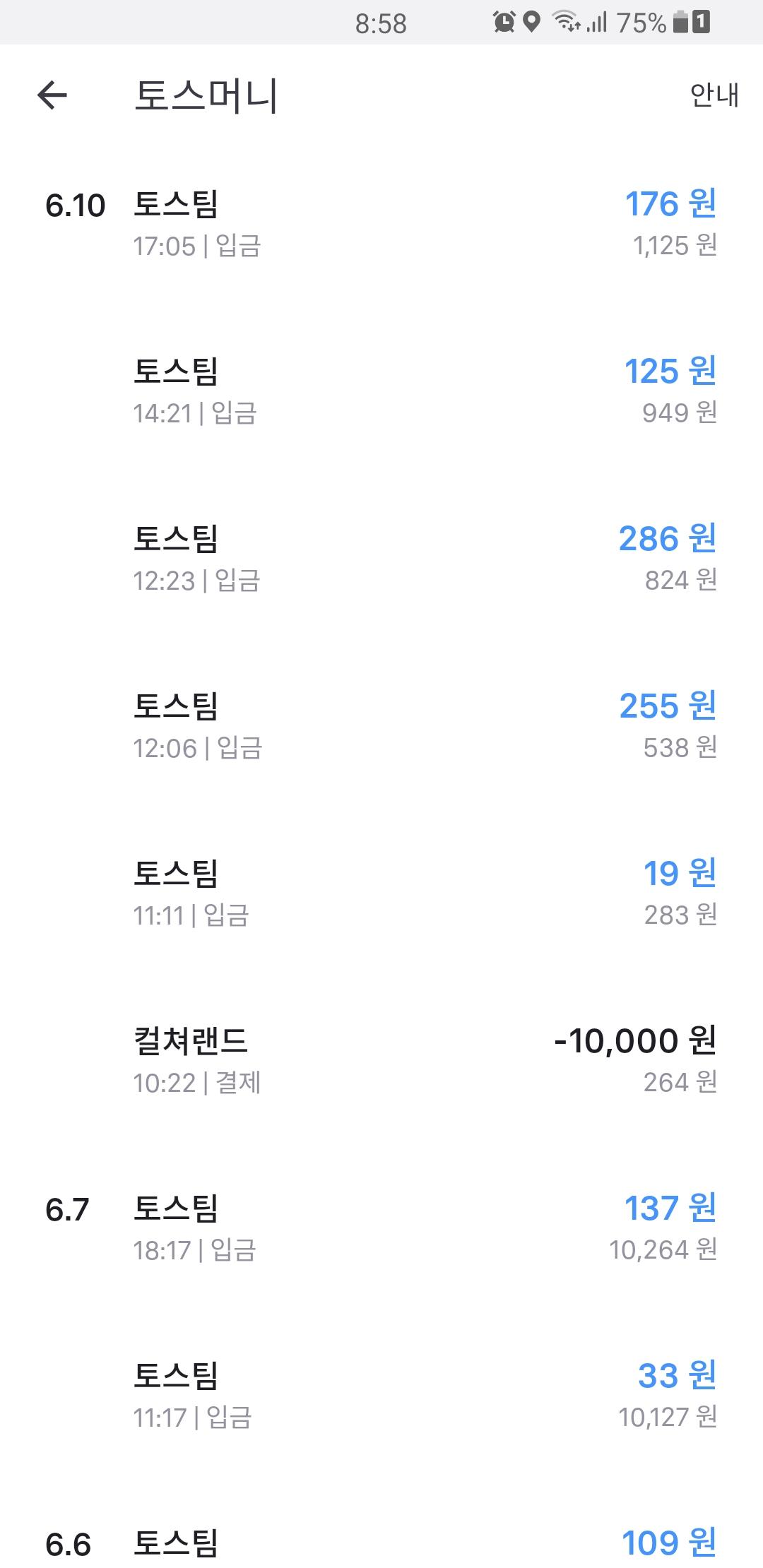The width and height of the screenshot is (763, 1568).
Task: View the 125 원 deposit from 14:21
Action: 424,391
